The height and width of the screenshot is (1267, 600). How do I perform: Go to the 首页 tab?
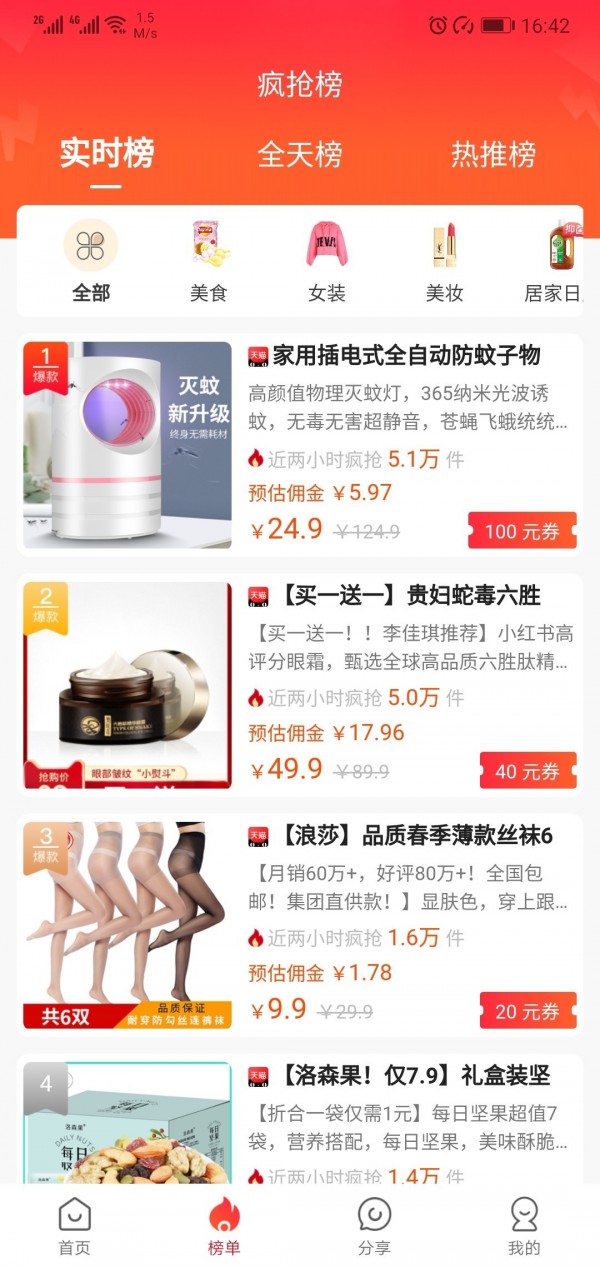click(75, 1225)
